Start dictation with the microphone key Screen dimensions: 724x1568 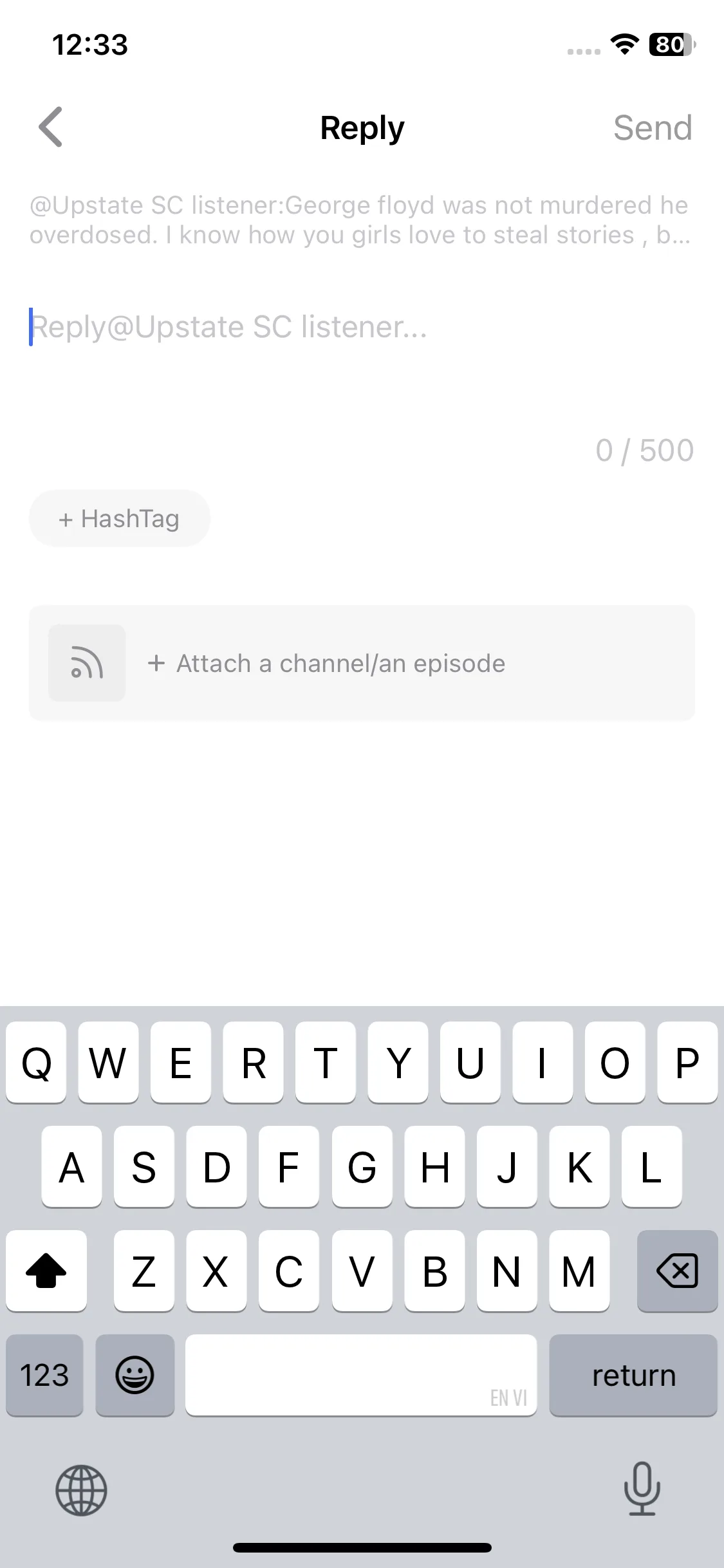pos(642,1488)
